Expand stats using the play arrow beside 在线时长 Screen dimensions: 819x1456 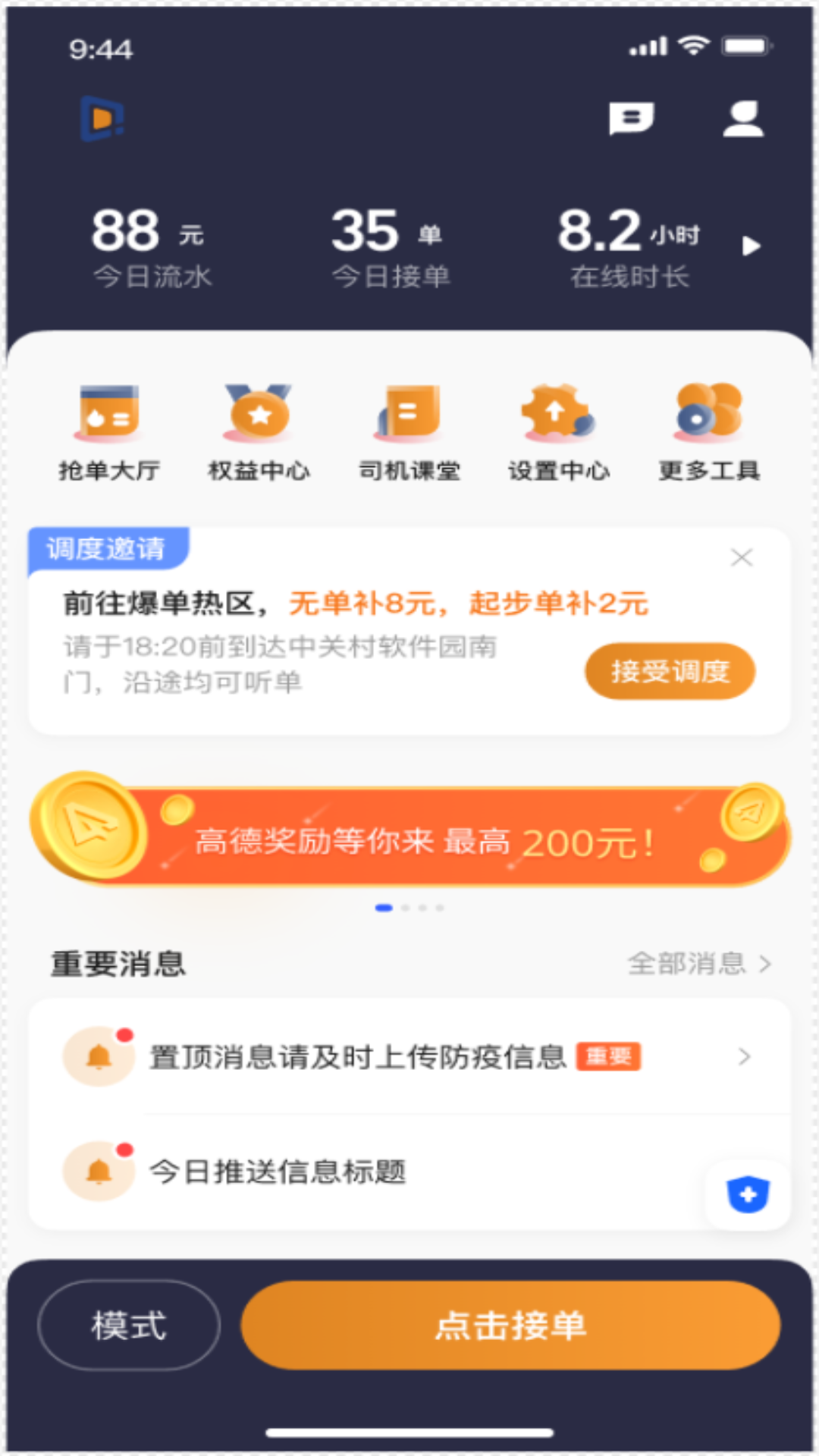click(752, 246)
